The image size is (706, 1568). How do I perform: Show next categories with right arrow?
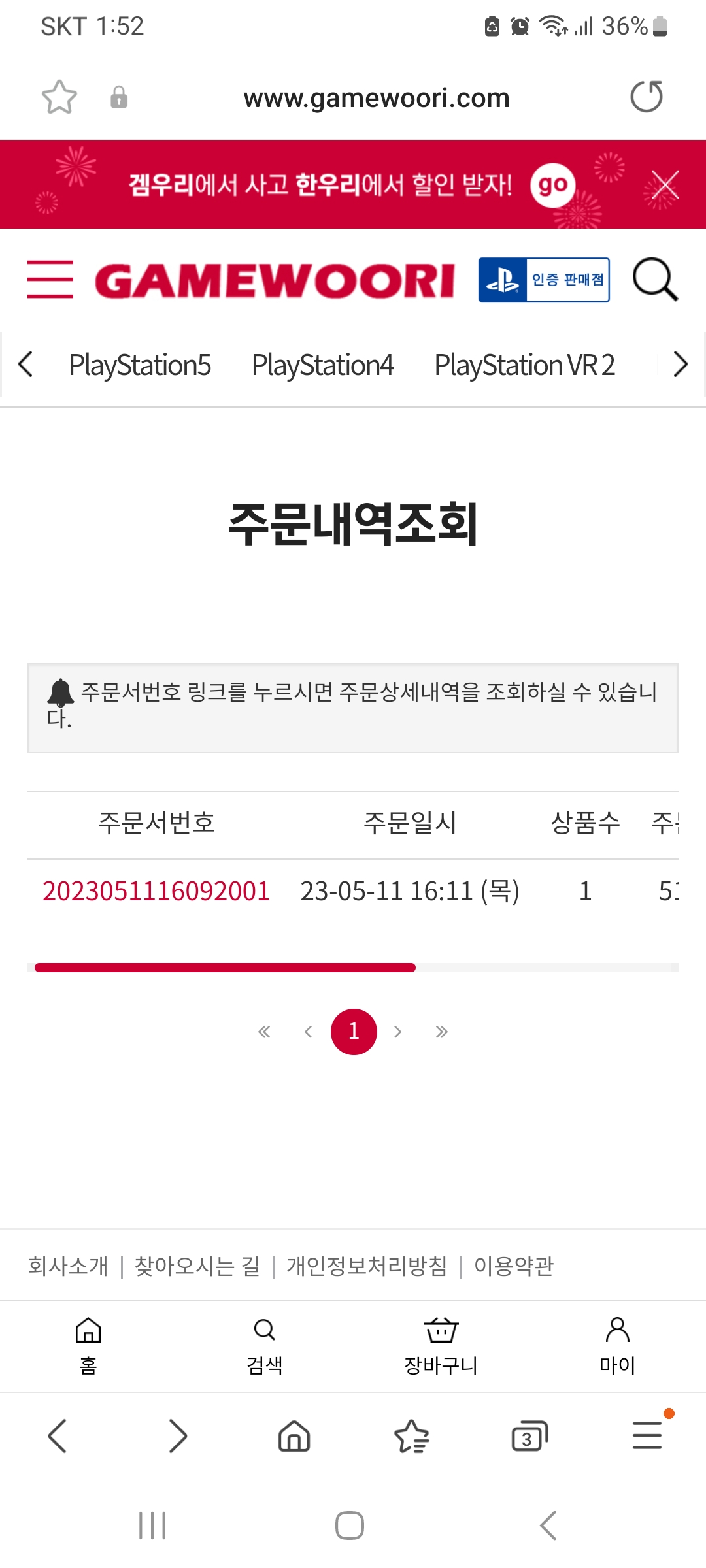pos(681,365)
